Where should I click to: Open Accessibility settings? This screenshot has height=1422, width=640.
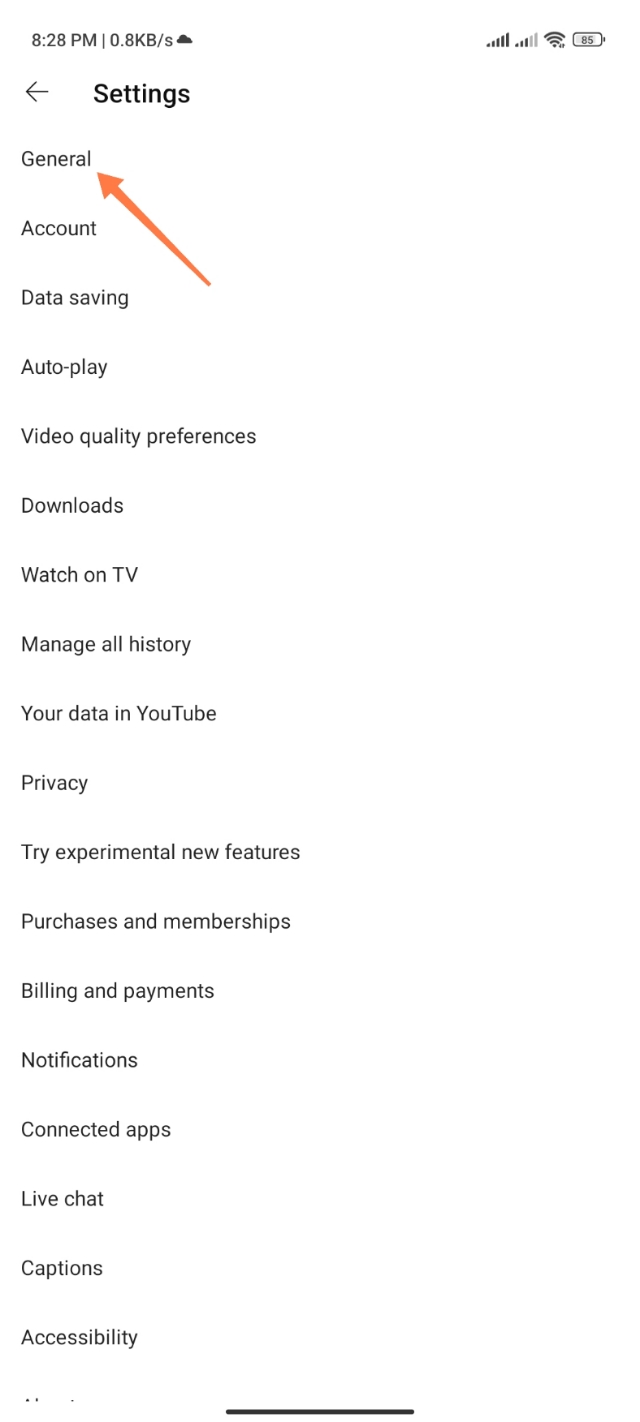pos(79,1338)
